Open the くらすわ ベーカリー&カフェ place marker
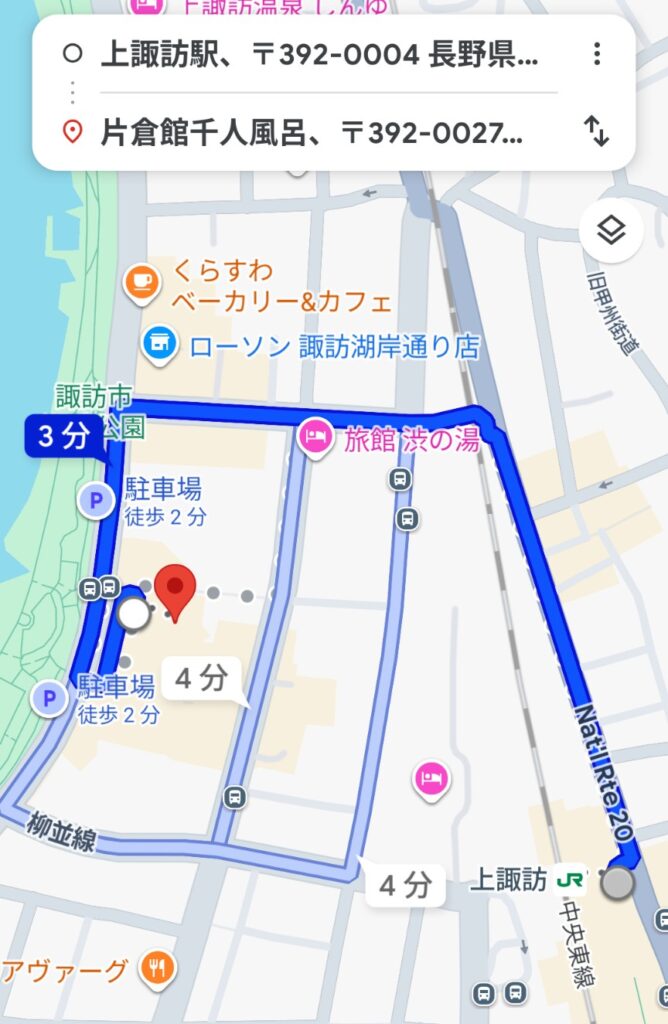The image size is (668, 1024). pyautogui.click(x=141, y=284)
